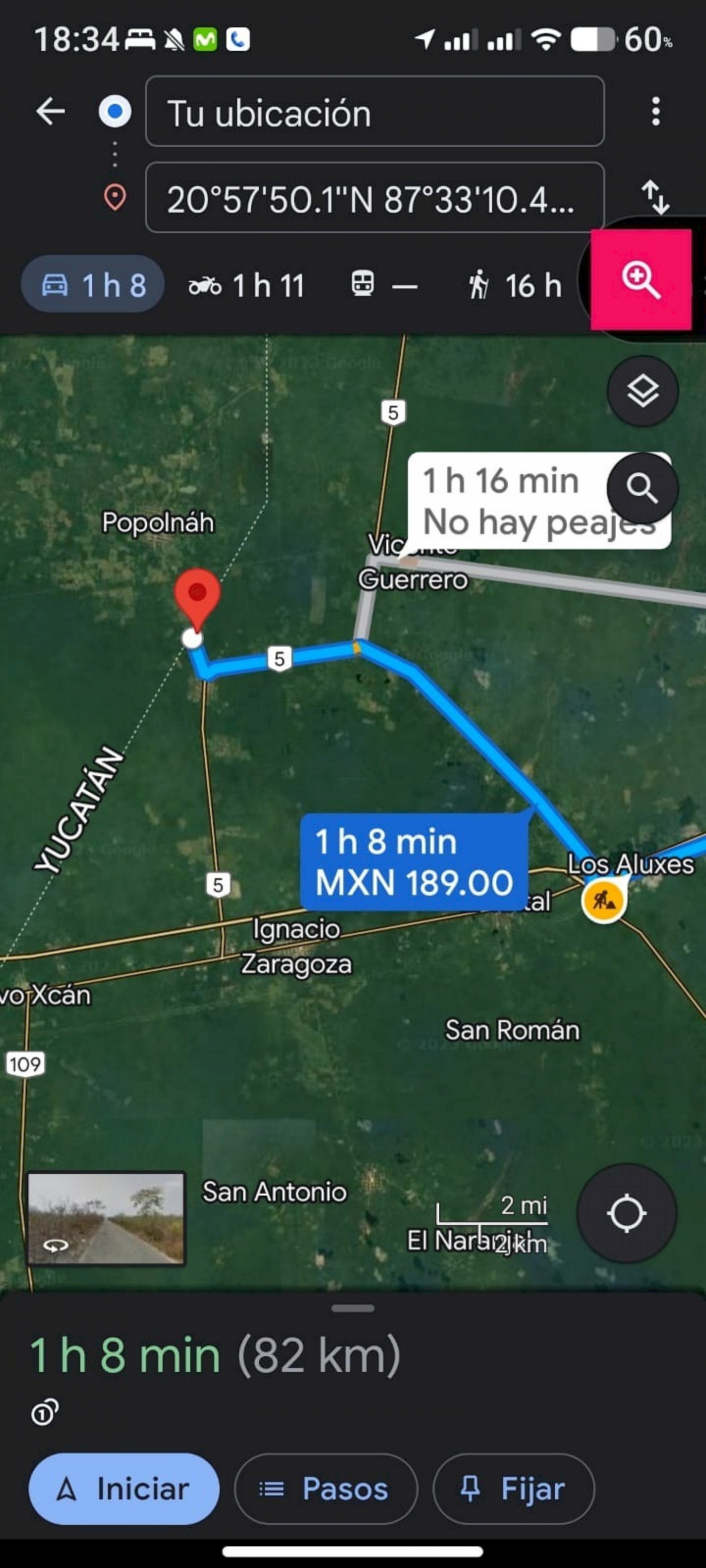Switch to motorcycle mode 1 h 11

coord(247,285)
